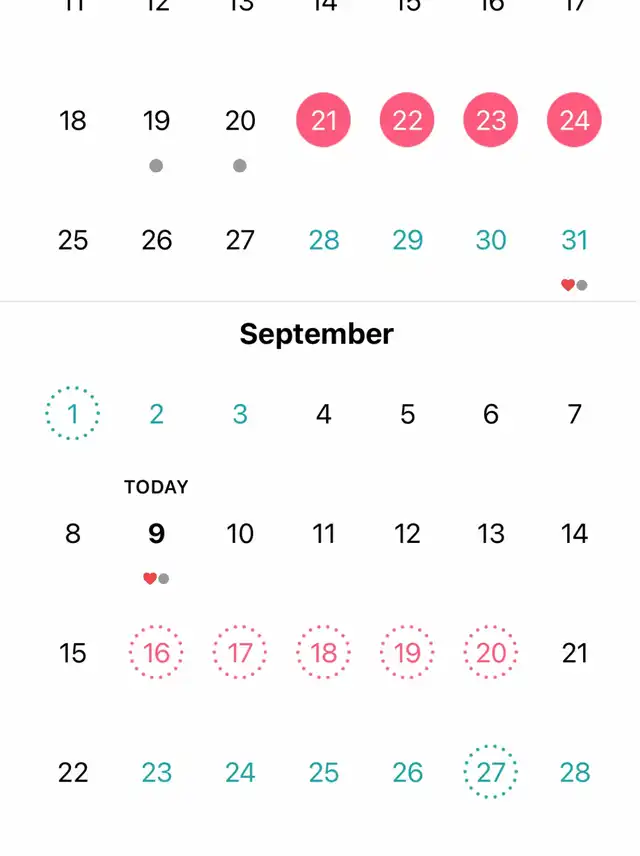The height and width of the screenshot is (856, 640).
Task: Pick September 14 on the calendar
Action: pos(574,534)
